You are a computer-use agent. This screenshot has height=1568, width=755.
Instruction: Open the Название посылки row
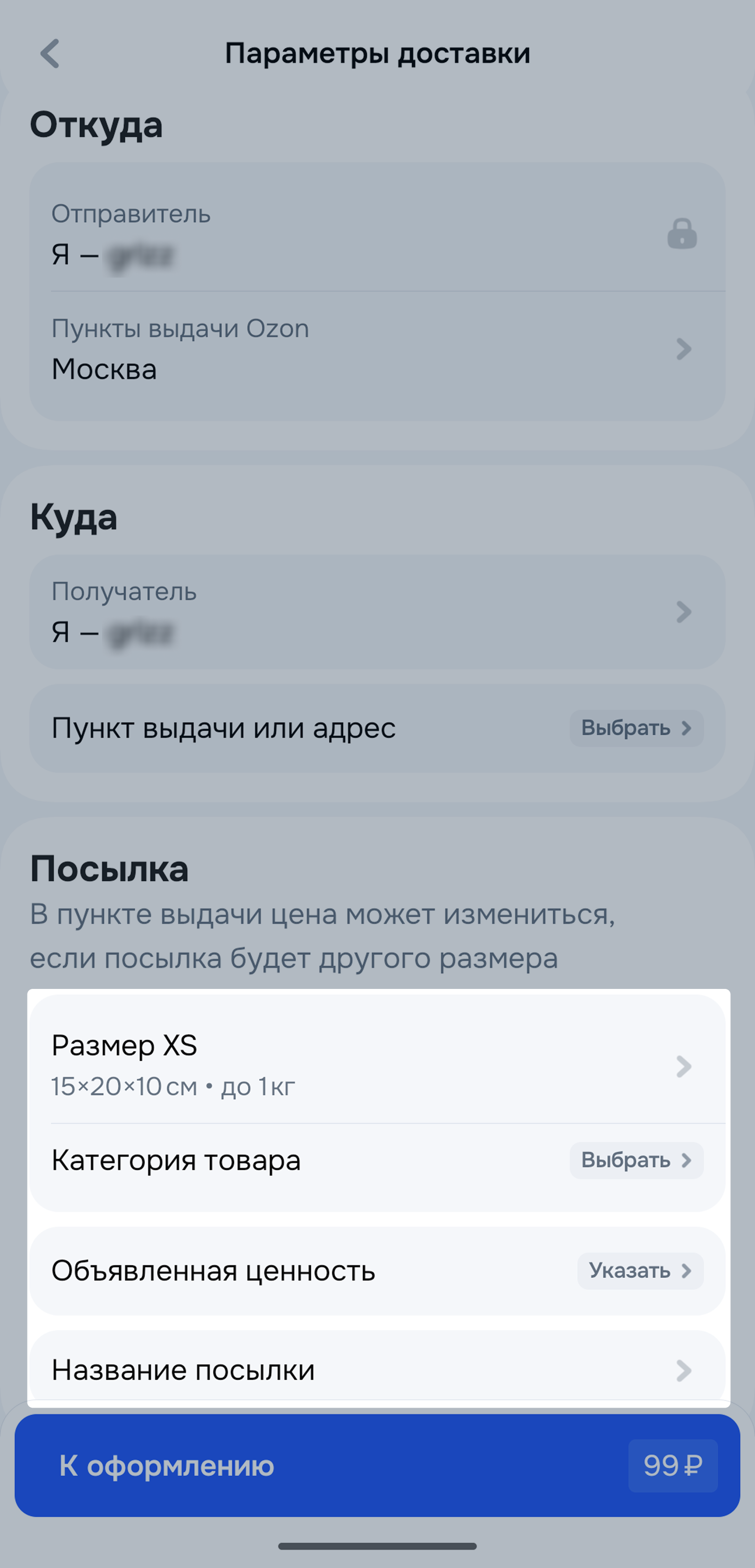click(x=377, y=1370)
